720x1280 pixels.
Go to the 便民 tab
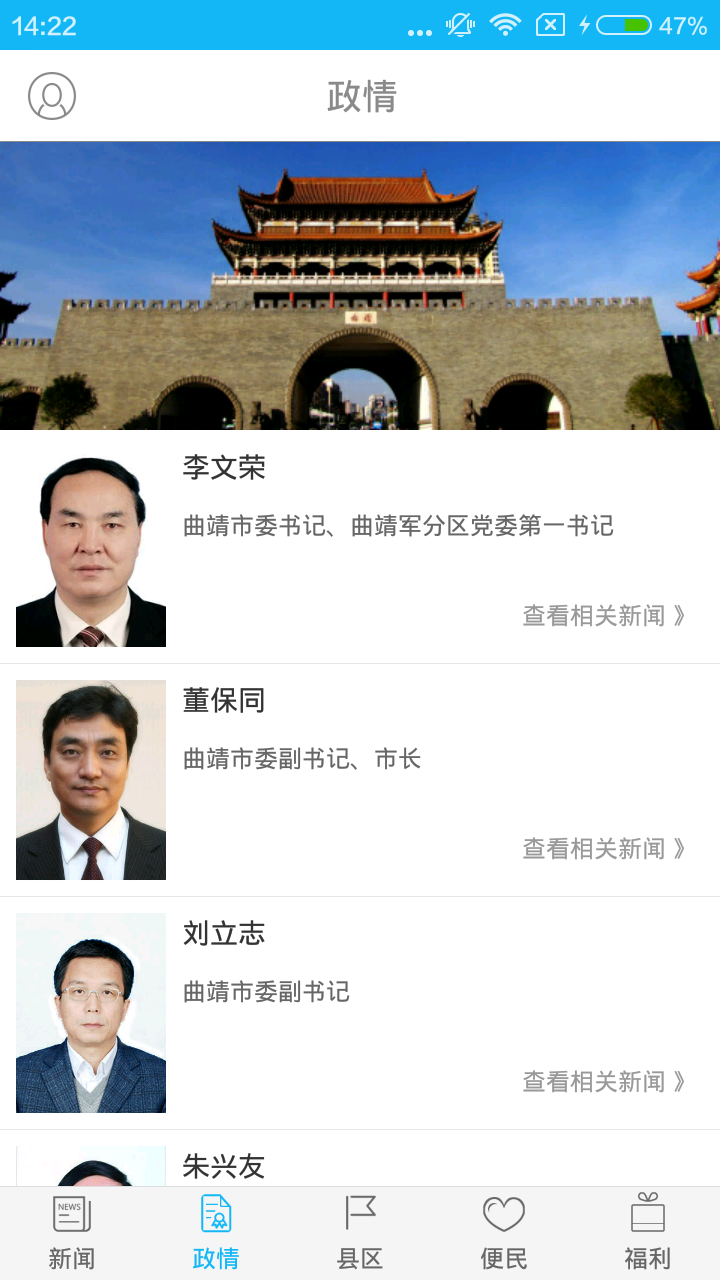tap(504, 1233)
